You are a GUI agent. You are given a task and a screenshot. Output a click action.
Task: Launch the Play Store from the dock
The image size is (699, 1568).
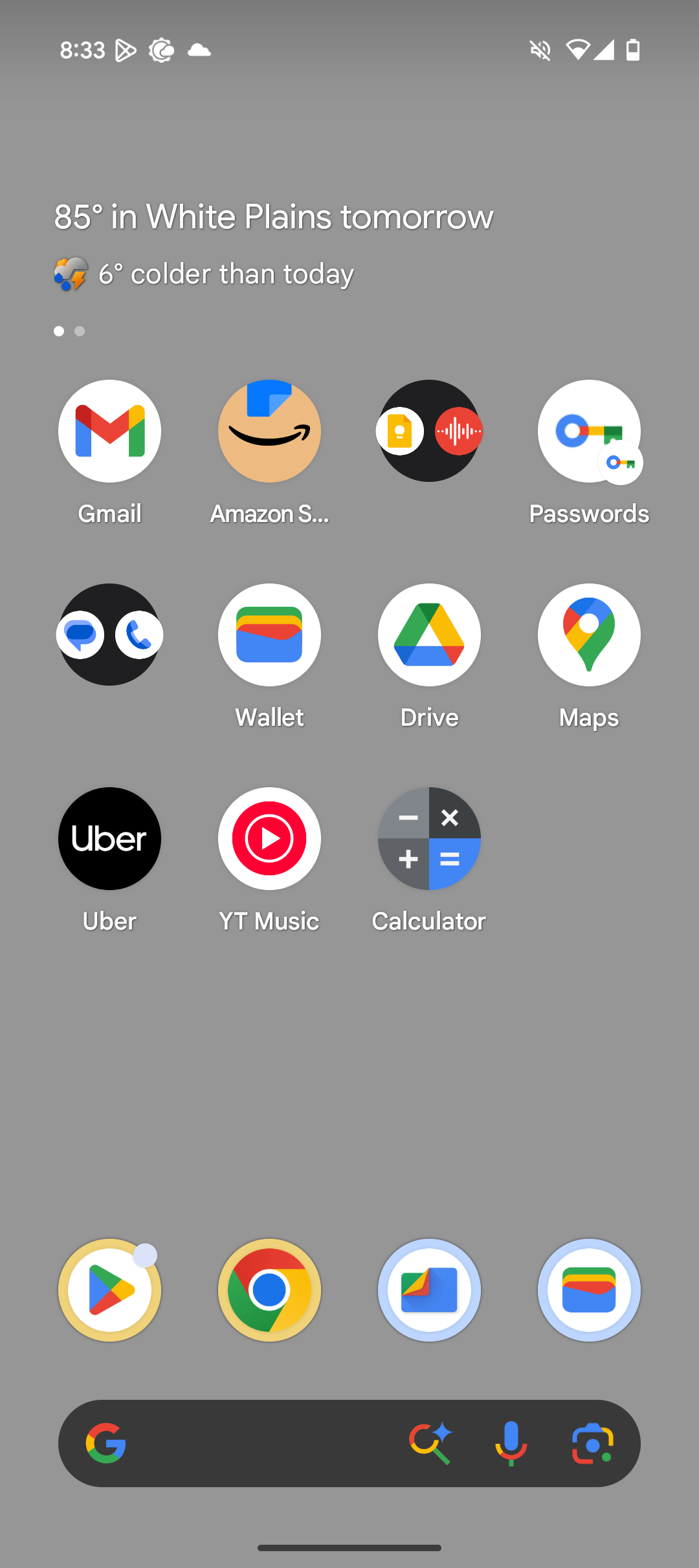(109, 1290)
